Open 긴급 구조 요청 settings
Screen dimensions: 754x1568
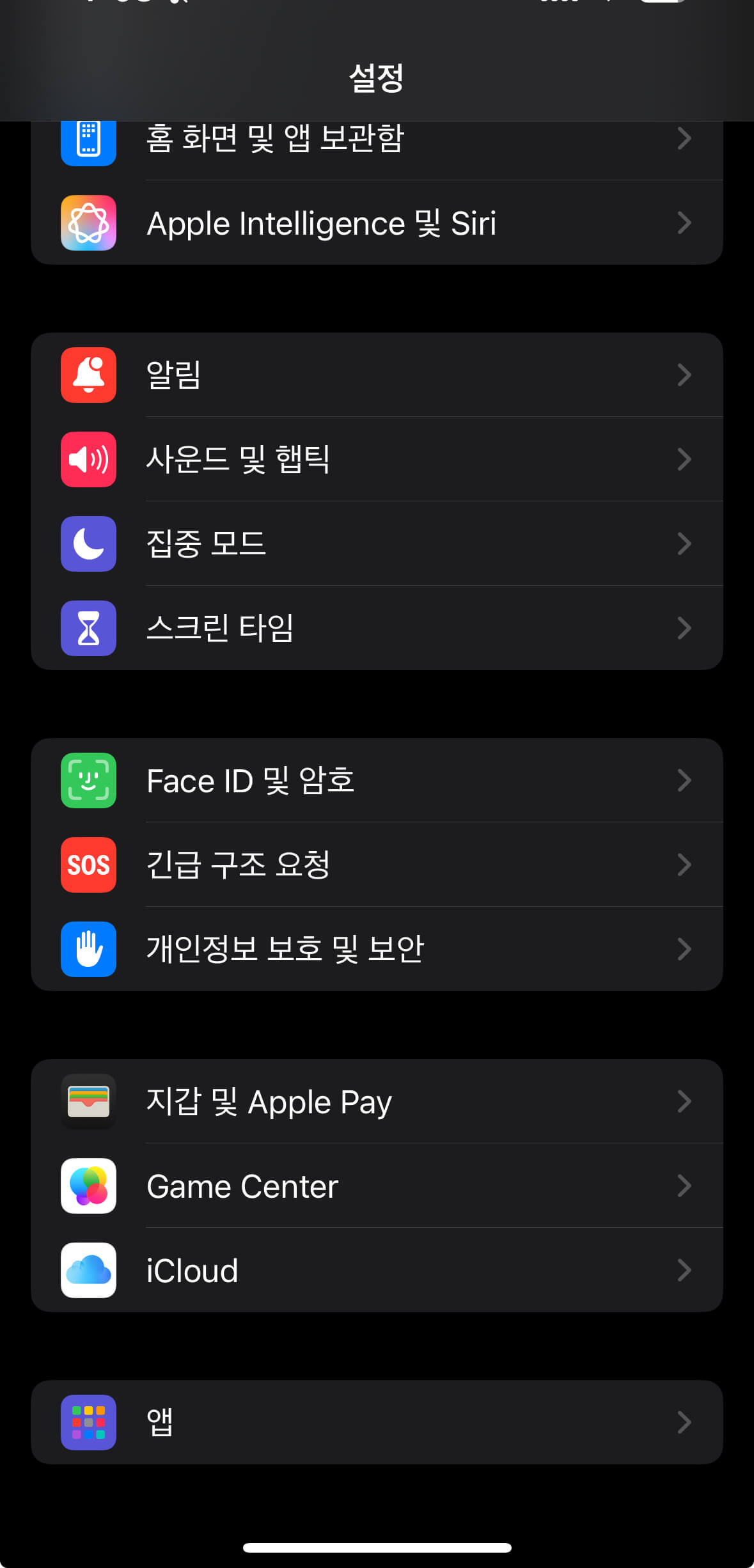pos(377,865)
